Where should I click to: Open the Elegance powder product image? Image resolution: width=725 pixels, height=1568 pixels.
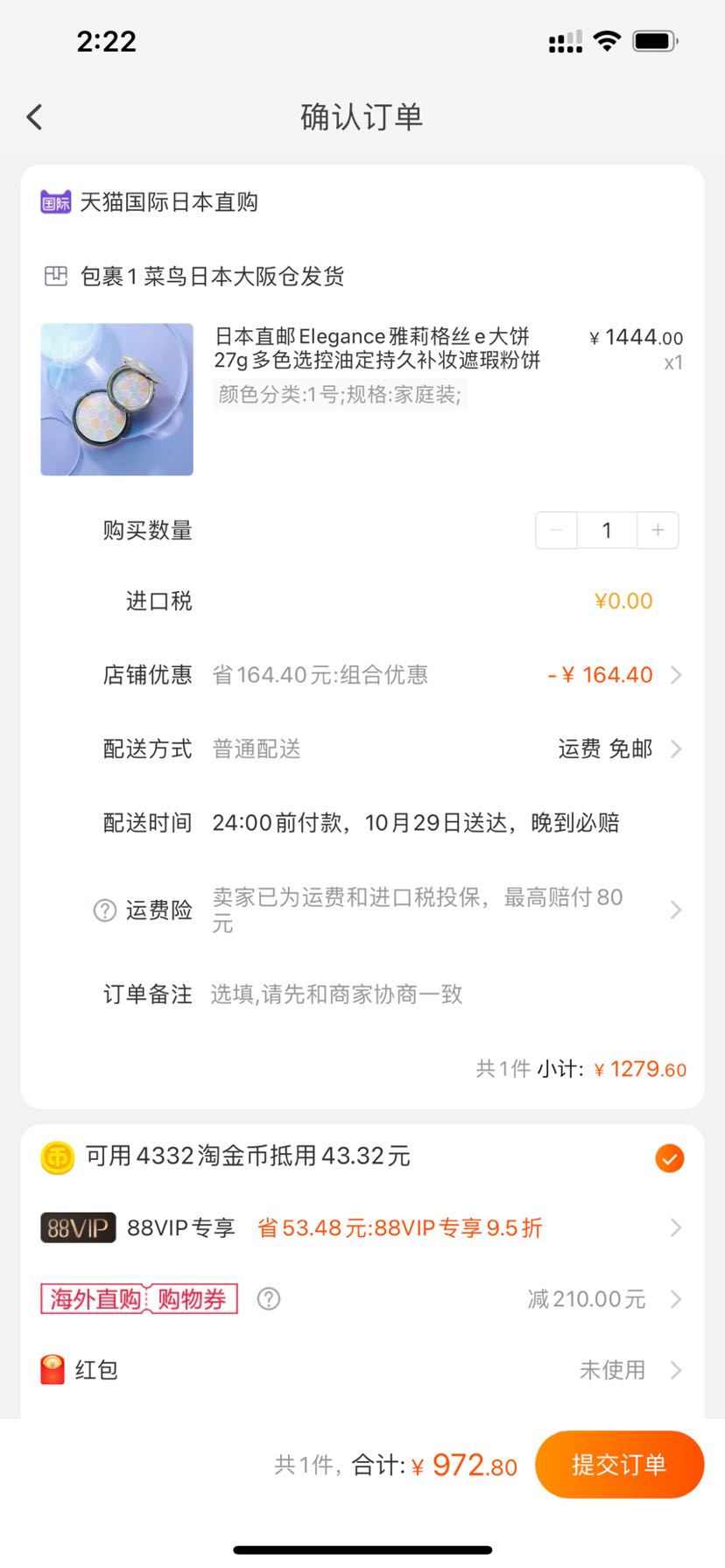116,399
